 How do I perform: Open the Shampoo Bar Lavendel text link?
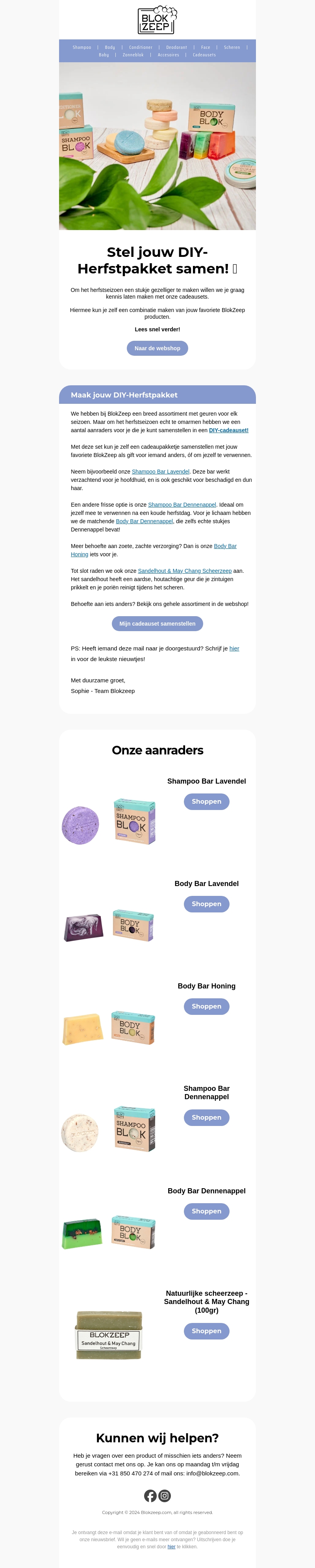pyautogui.click(x=161, y=472)
